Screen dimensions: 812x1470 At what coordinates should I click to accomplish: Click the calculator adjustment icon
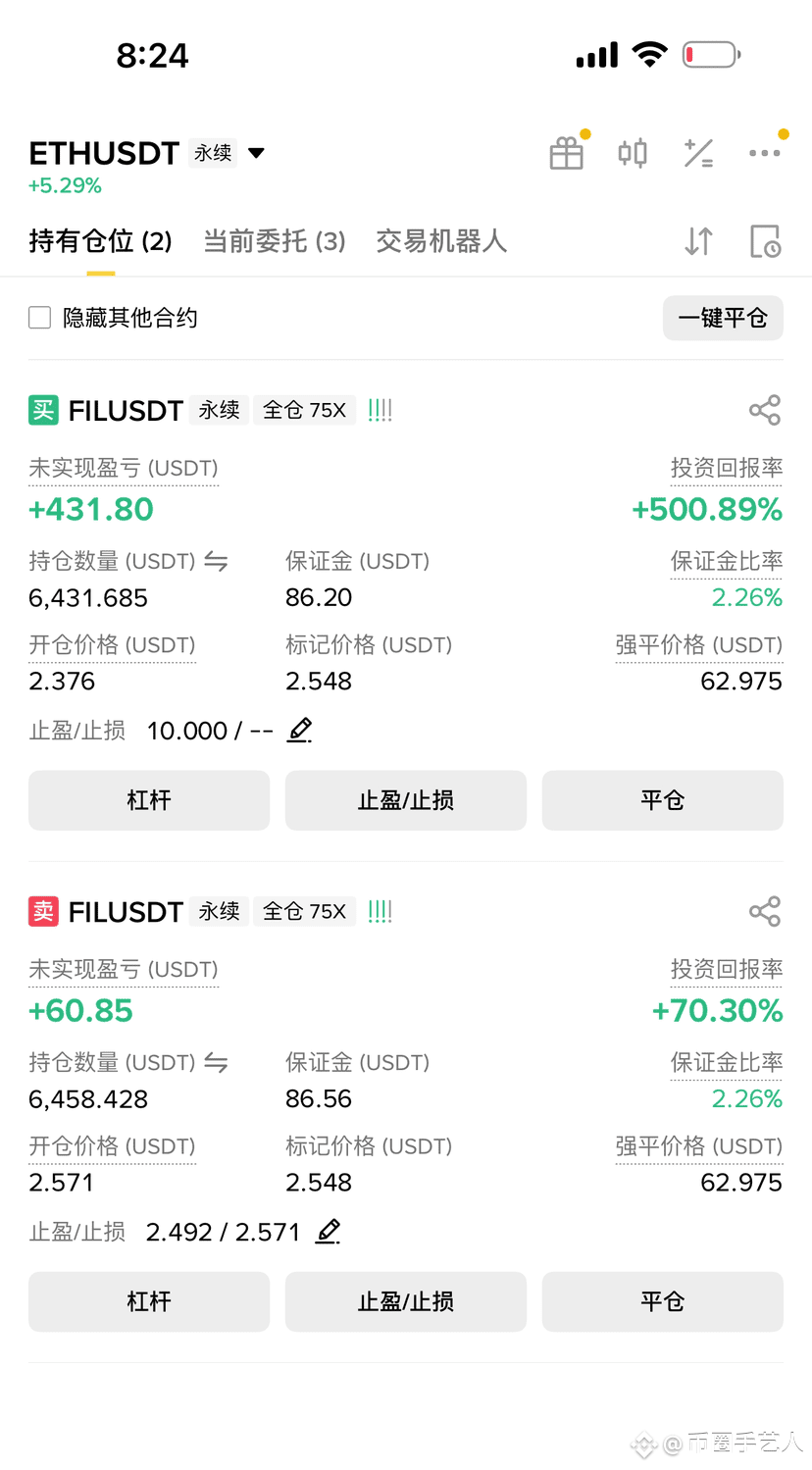point(698,153)
